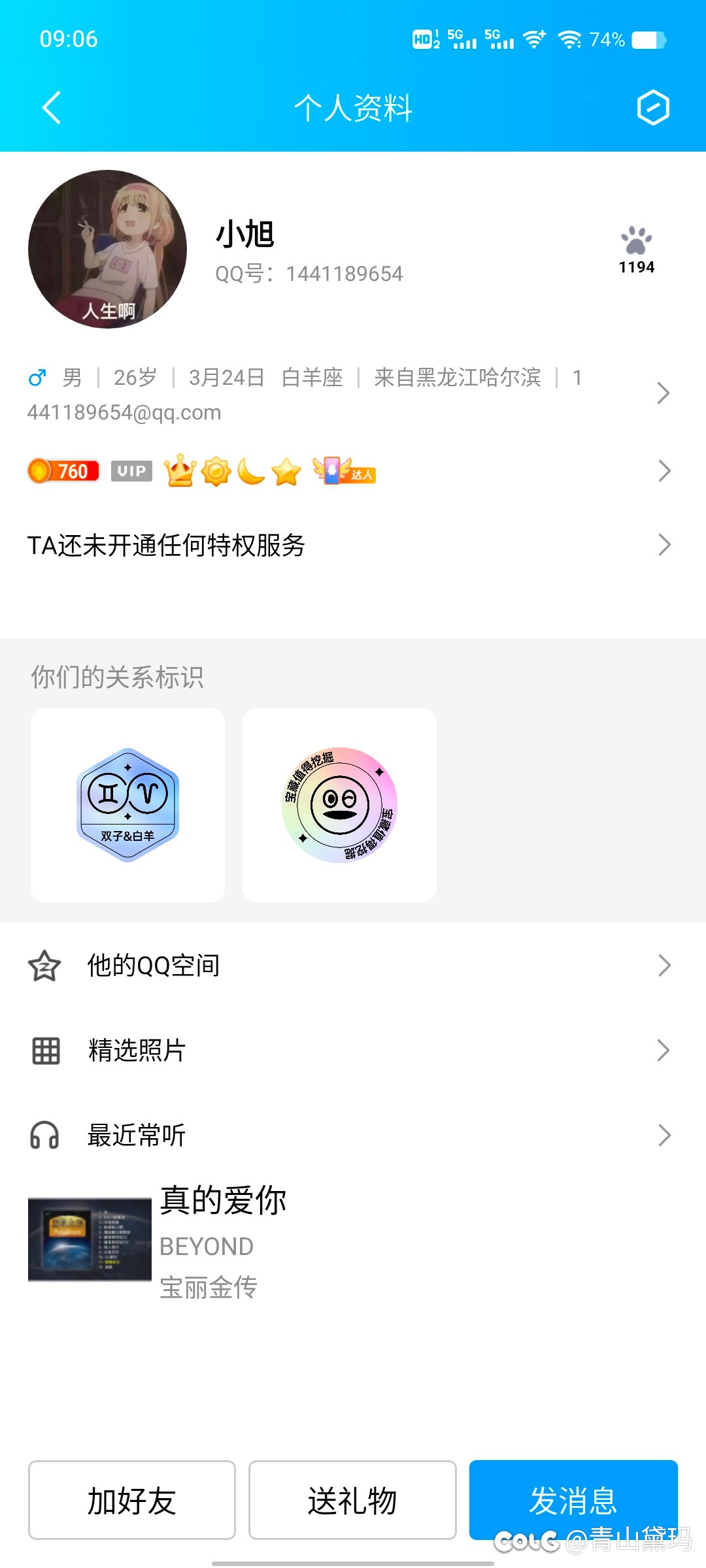Open 精选照片

(x=353, y=1051)
